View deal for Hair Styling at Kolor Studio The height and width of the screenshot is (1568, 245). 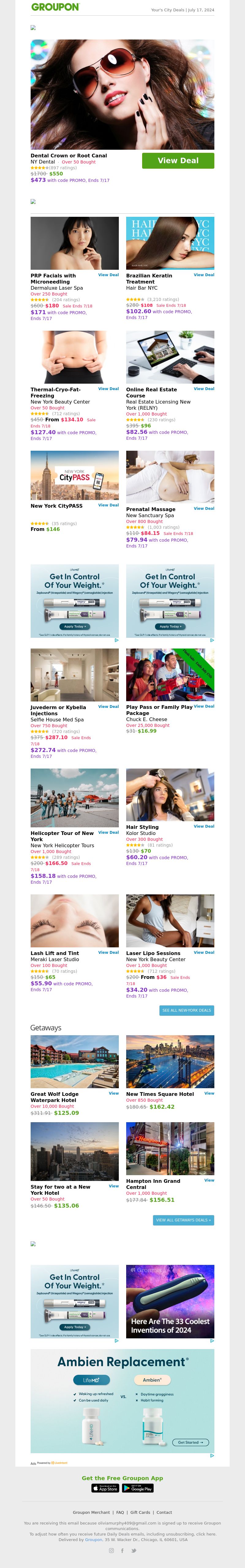tap(204, 826)
